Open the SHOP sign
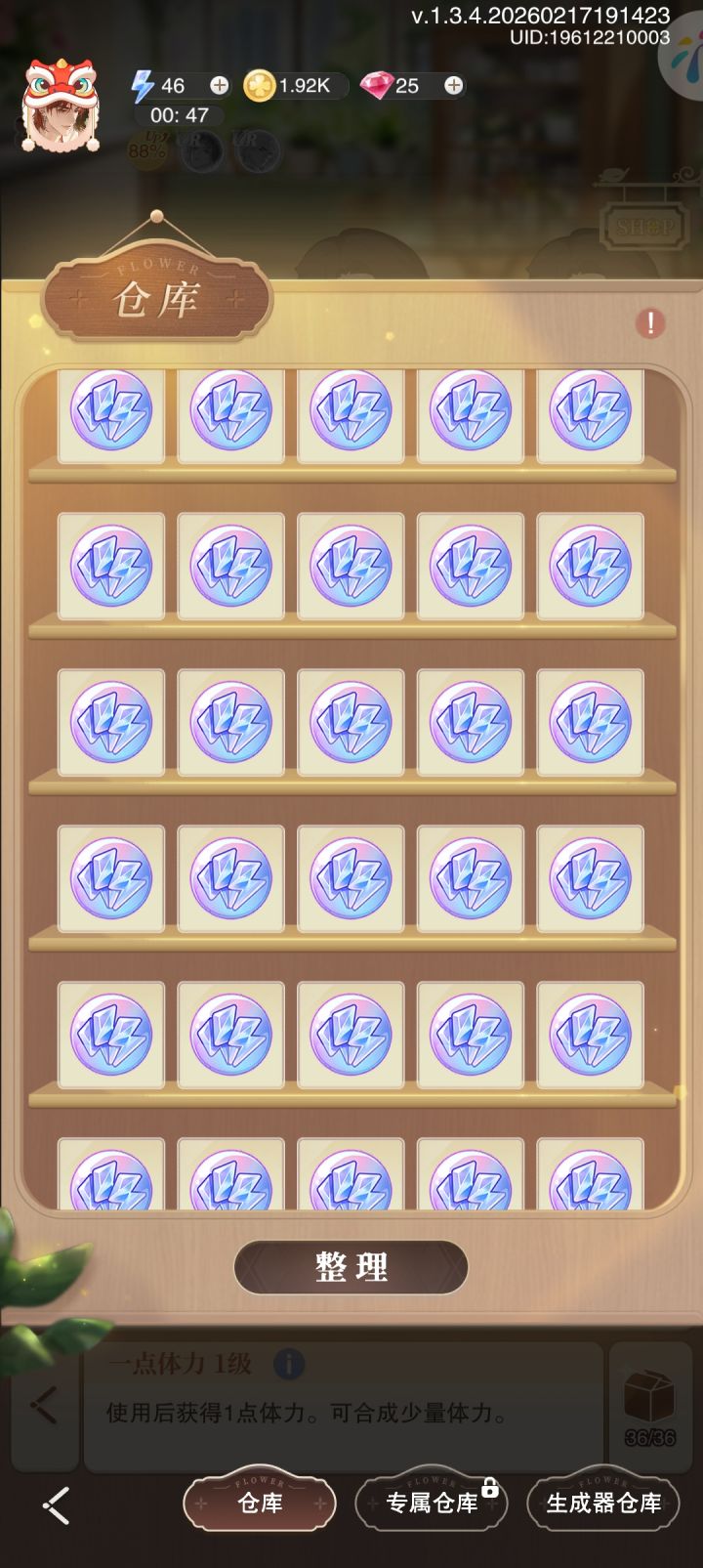The image size is (703, 1568). click(644, 227)
